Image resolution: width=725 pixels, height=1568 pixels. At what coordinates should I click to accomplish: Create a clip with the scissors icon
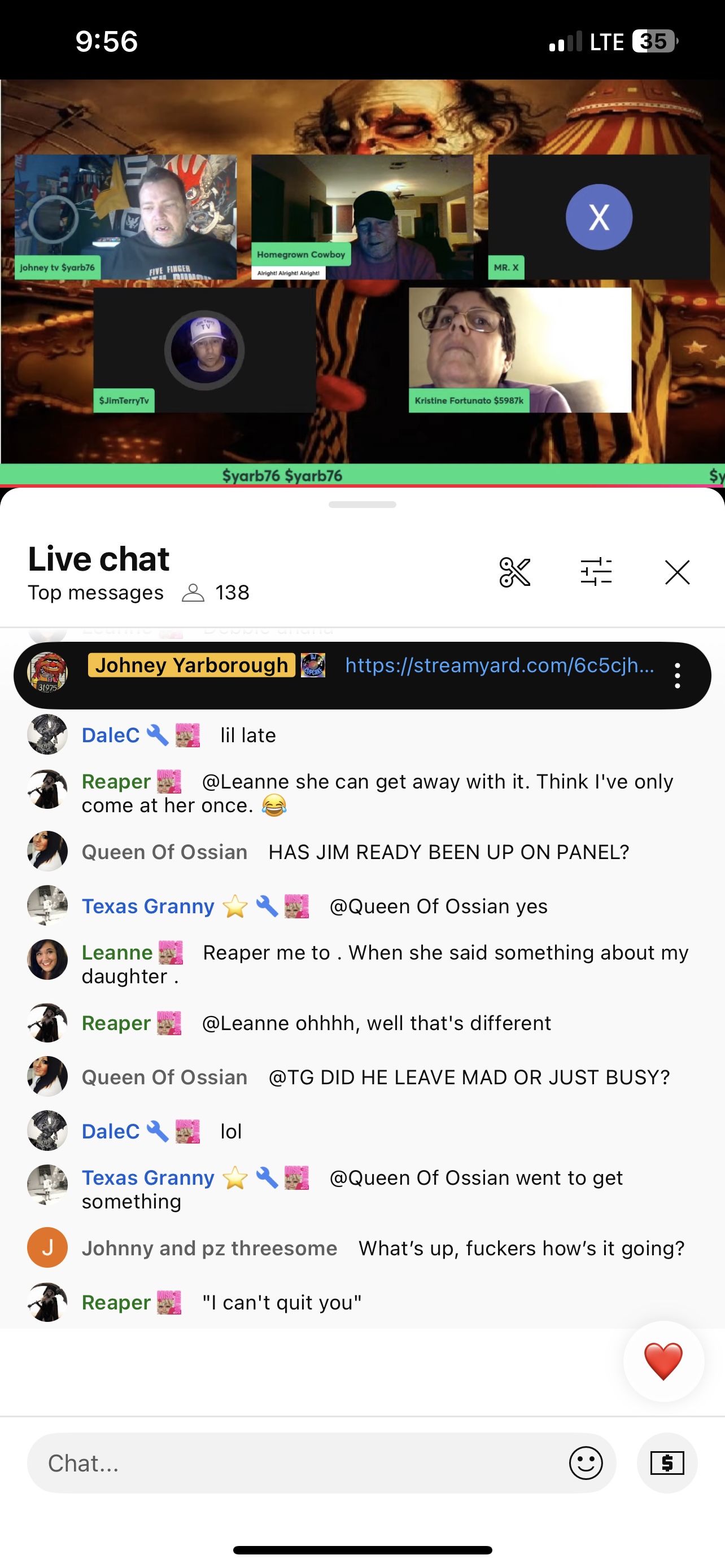[x=514, y=572]
